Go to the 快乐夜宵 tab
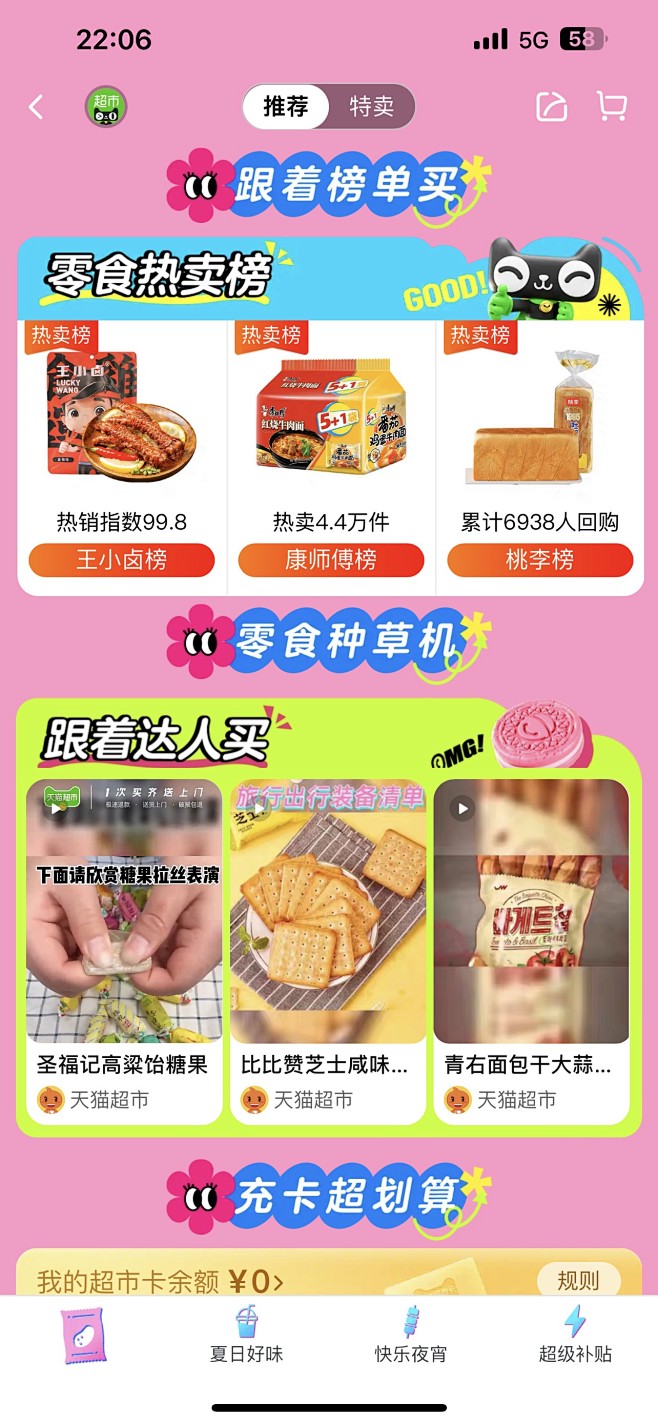658x1424 pixels. [411, 1334]
